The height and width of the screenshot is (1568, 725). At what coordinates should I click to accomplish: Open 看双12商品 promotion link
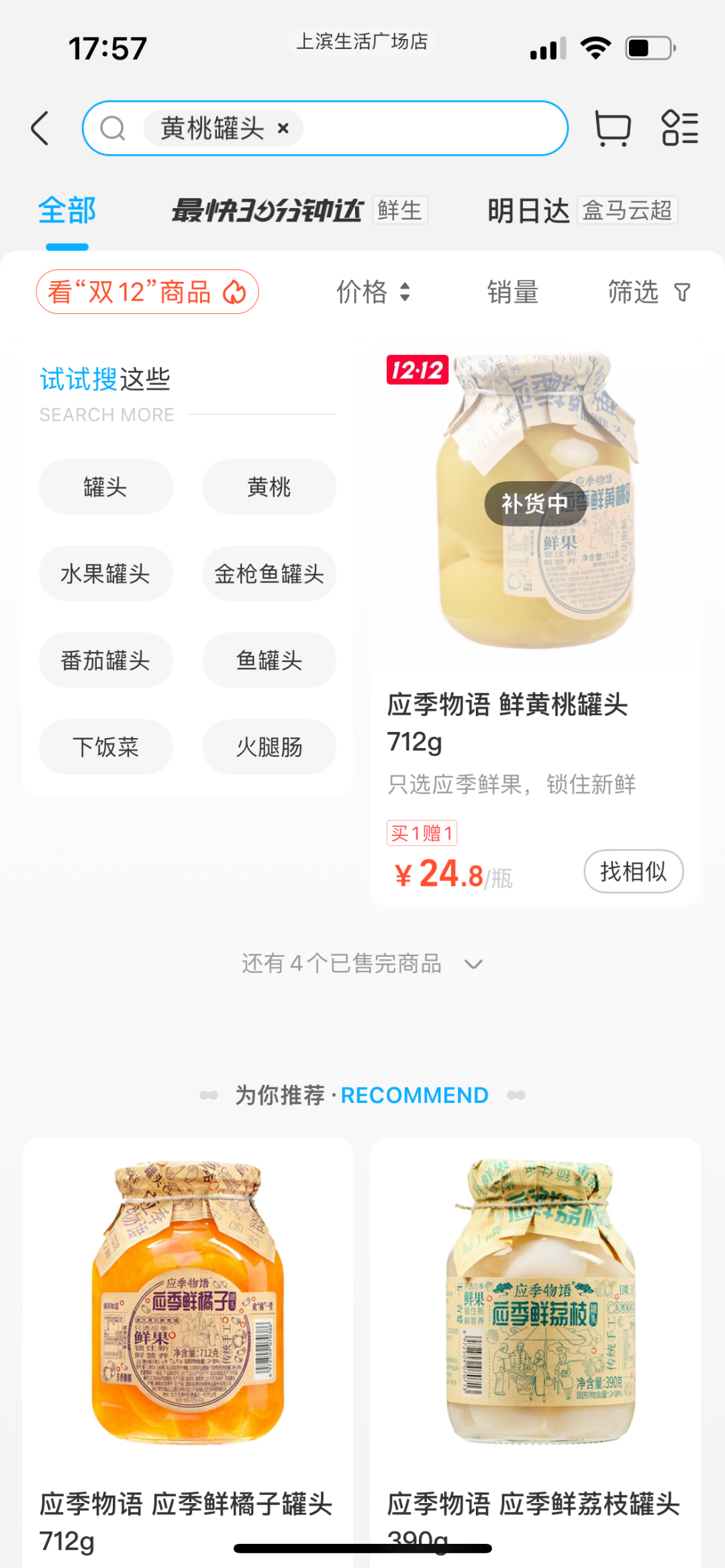(147, 292)
